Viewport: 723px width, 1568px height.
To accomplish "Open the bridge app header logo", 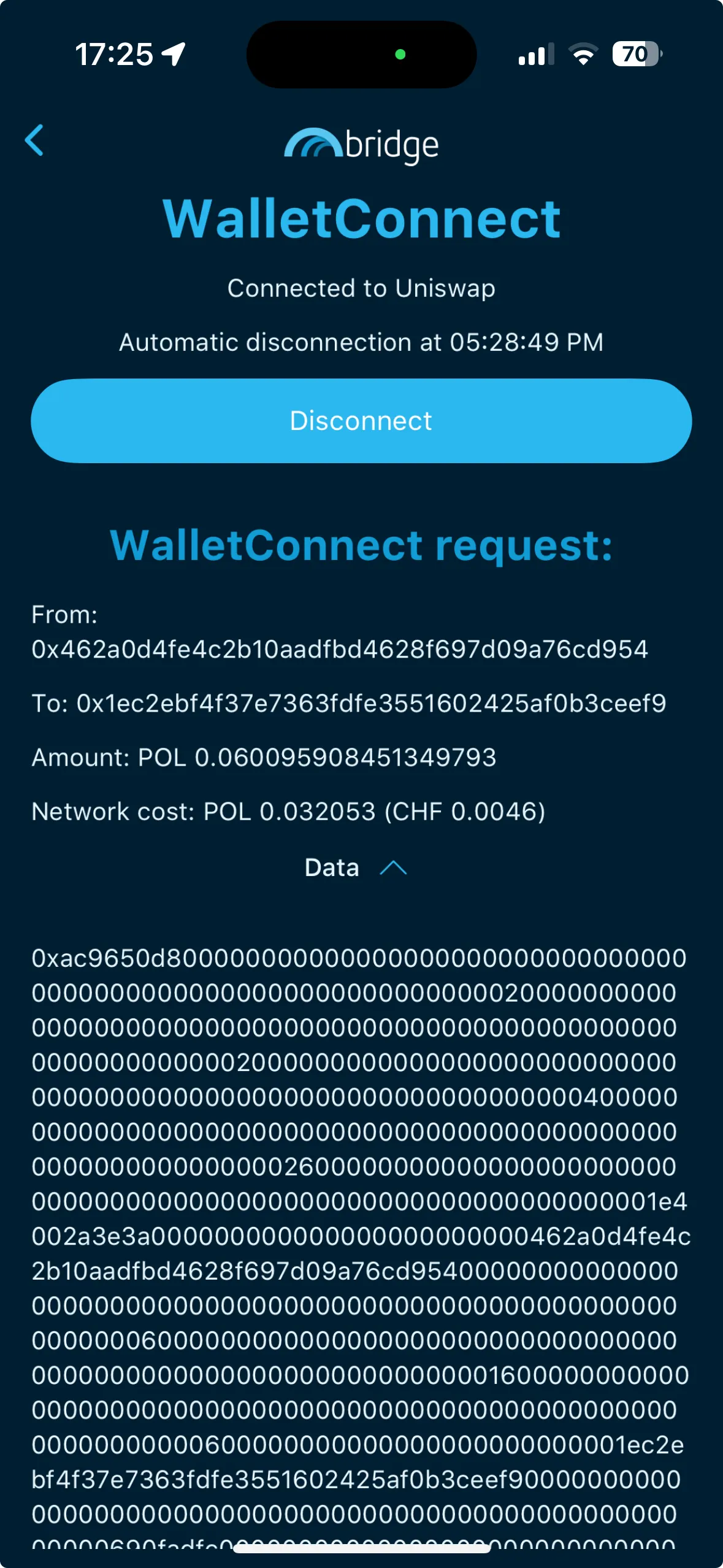I will pos(362,144).
